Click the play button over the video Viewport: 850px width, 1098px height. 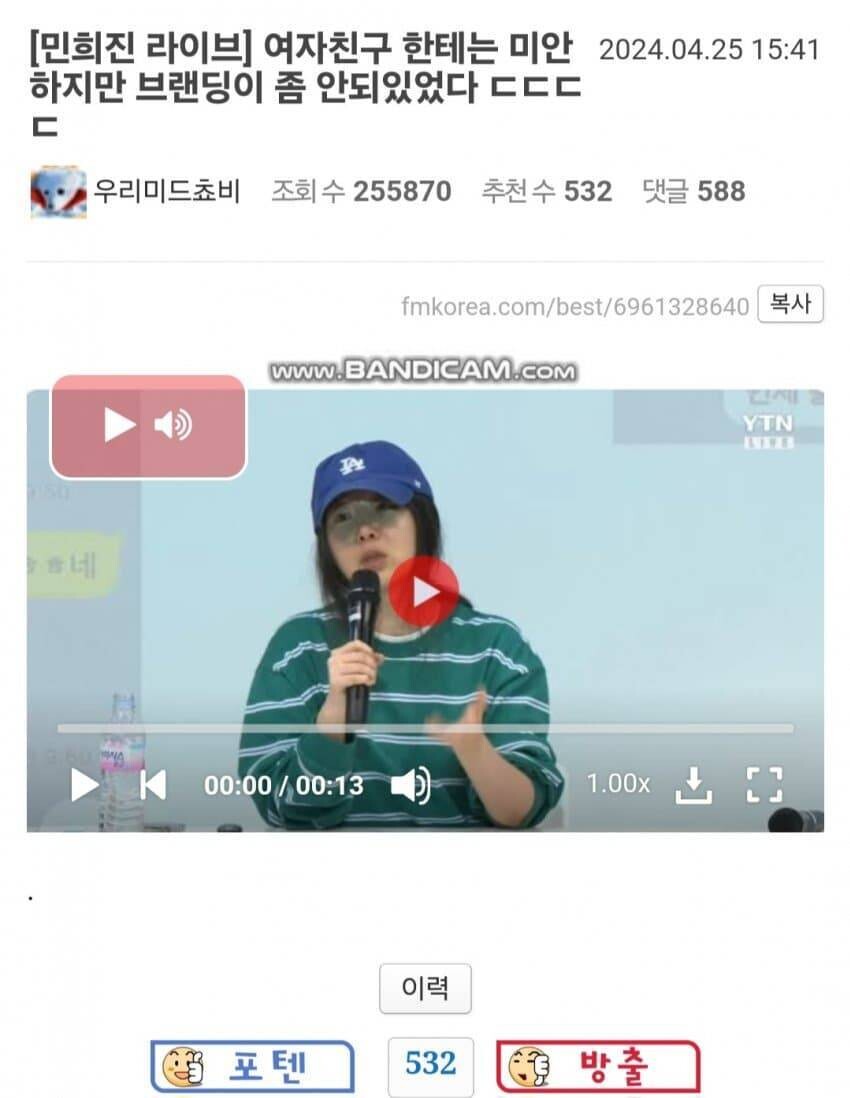[425, 589]
